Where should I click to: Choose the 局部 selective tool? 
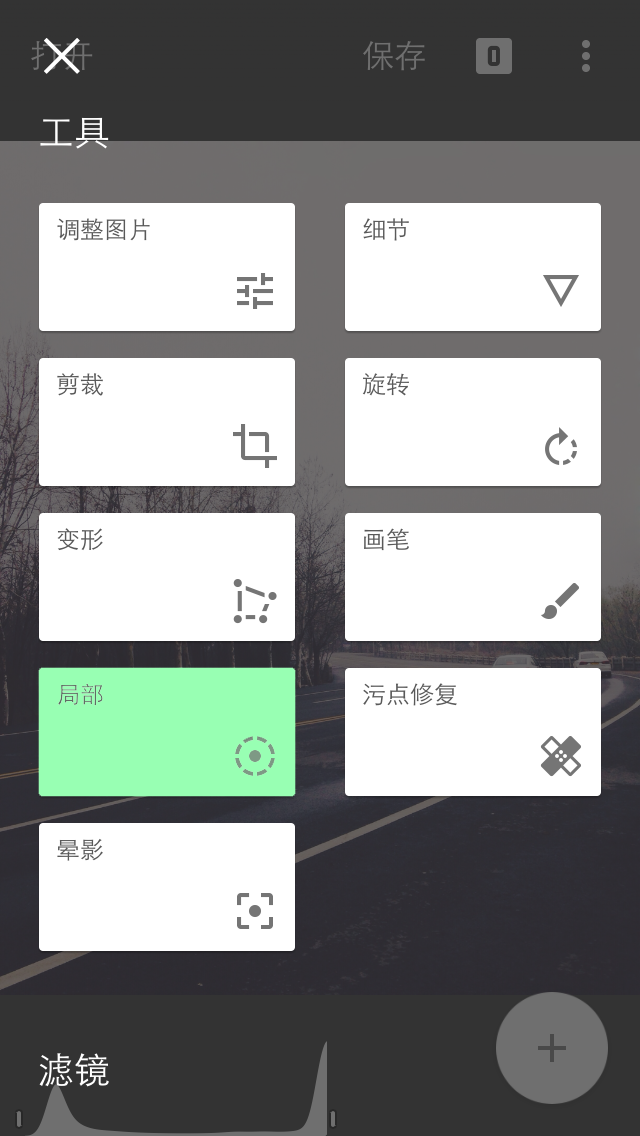point(167,732)
